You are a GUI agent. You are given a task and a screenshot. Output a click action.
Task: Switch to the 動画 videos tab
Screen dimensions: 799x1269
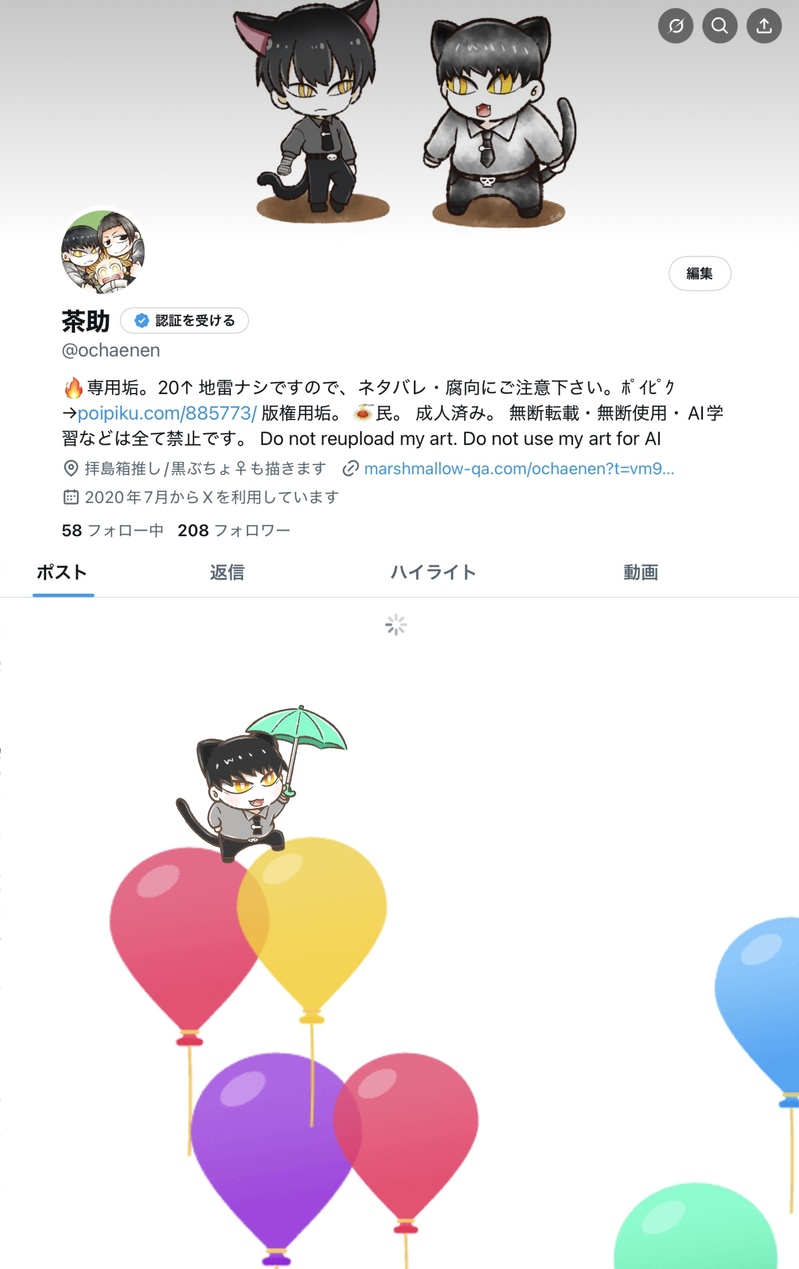(x=640, y=572)
